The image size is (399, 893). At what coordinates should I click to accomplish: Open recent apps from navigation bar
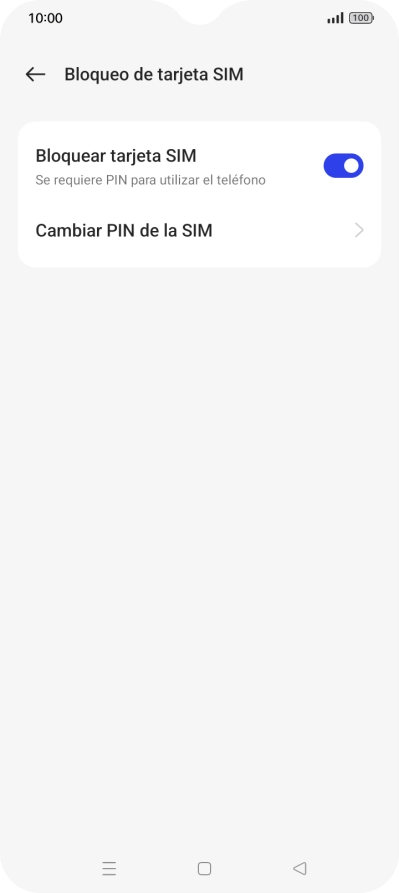pos(109,869)
